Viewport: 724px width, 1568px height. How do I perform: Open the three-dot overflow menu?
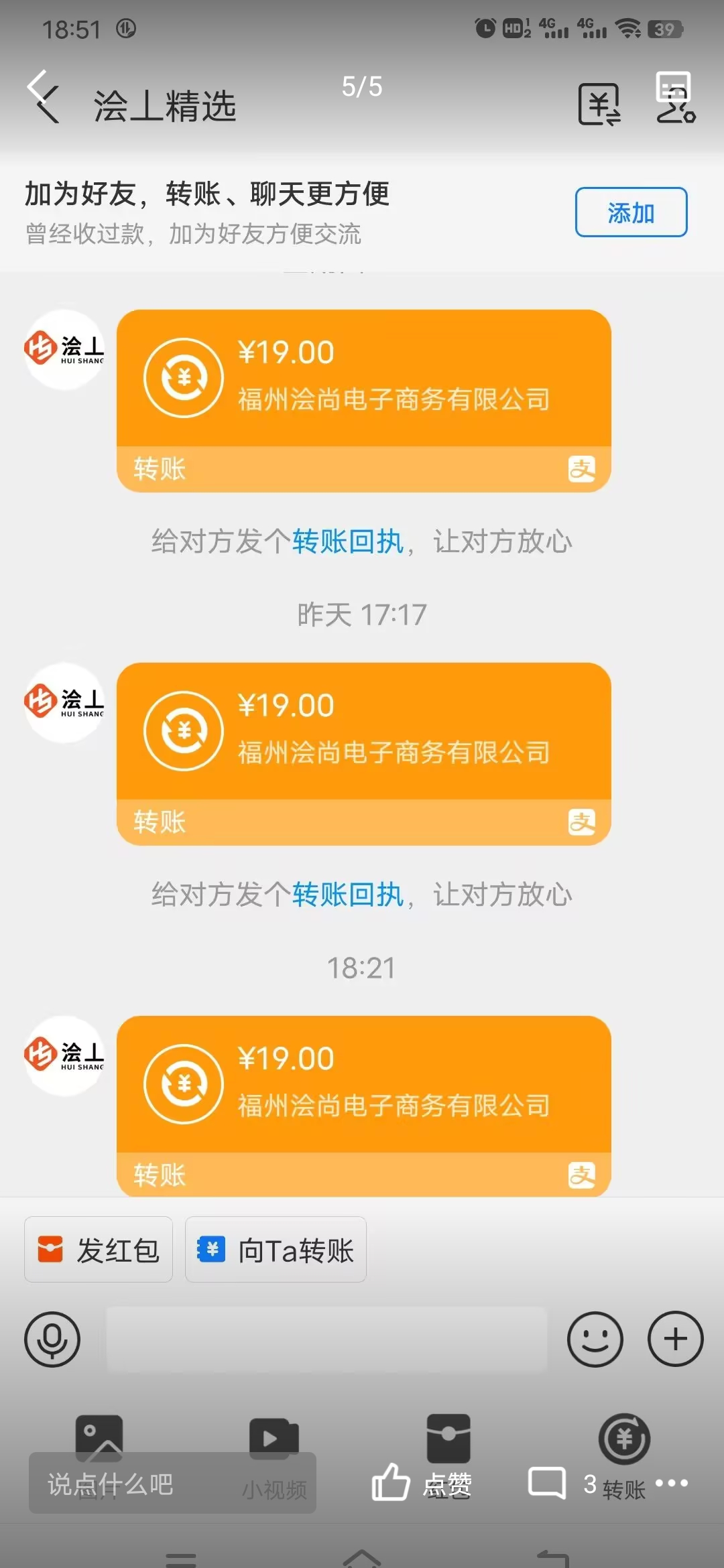[672, 1483]
